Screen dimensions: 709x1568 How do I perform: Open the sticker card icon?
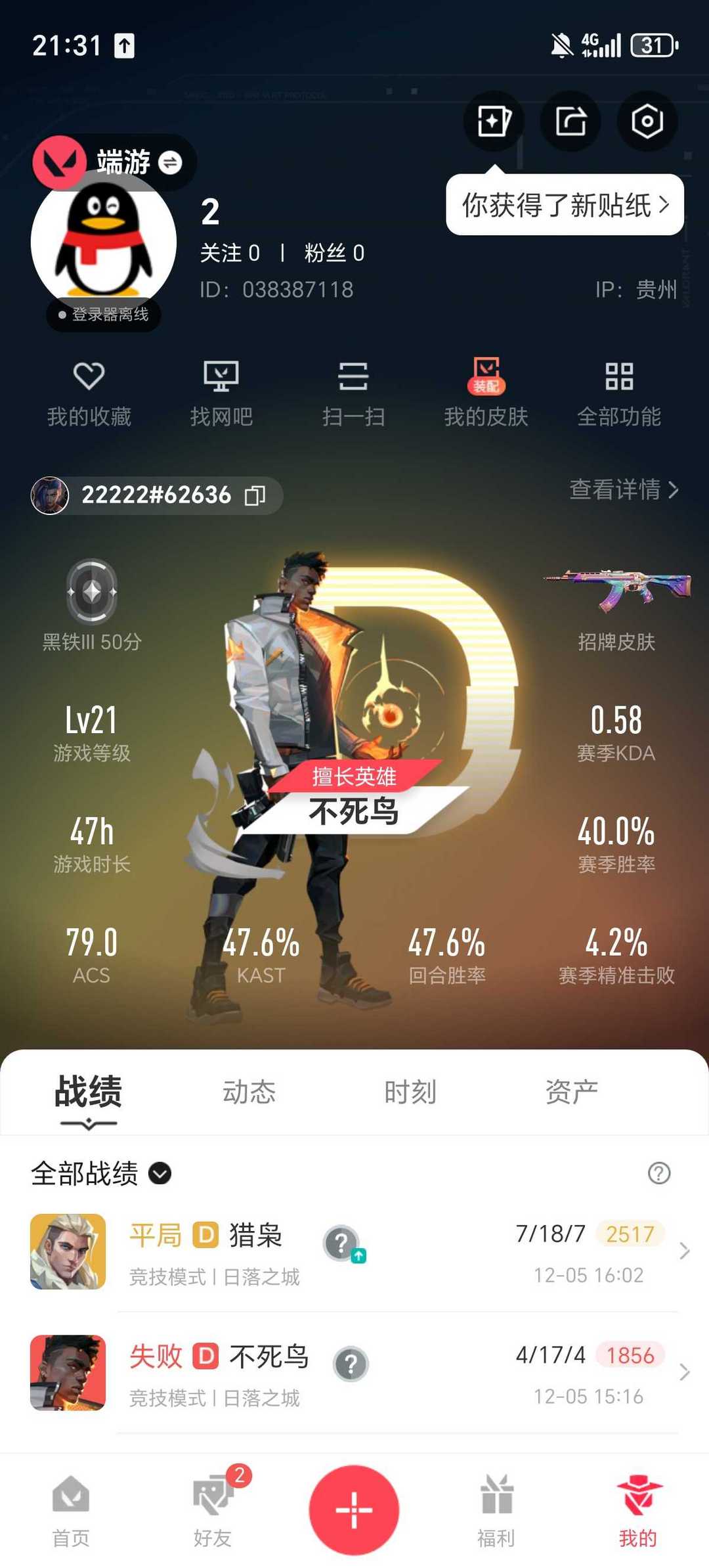[x=494, y=122]
